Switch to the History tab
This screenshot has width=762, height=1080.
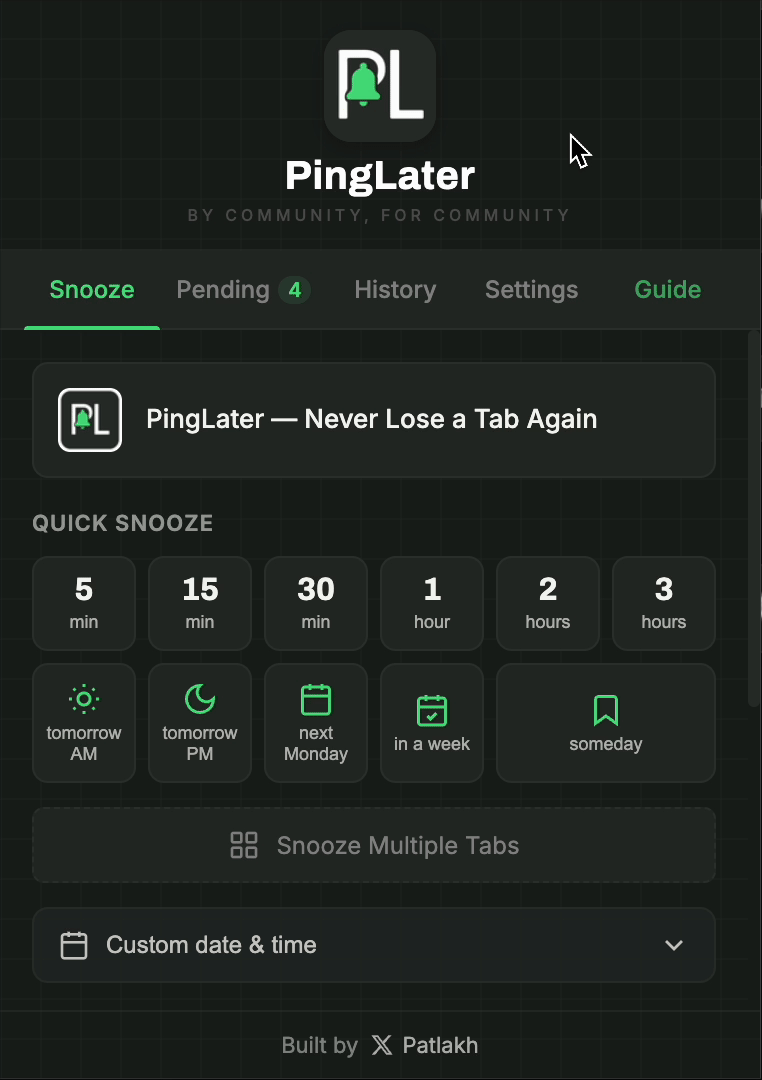[x=395, y=289]
